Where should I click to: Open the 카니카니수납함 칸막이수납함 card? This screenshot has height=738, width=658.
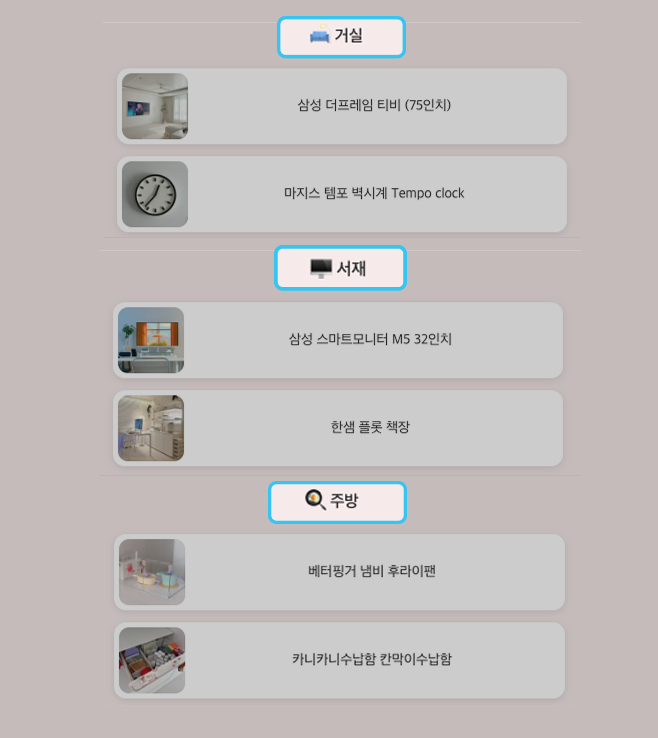pyautogui.click(x=340, y=660)
